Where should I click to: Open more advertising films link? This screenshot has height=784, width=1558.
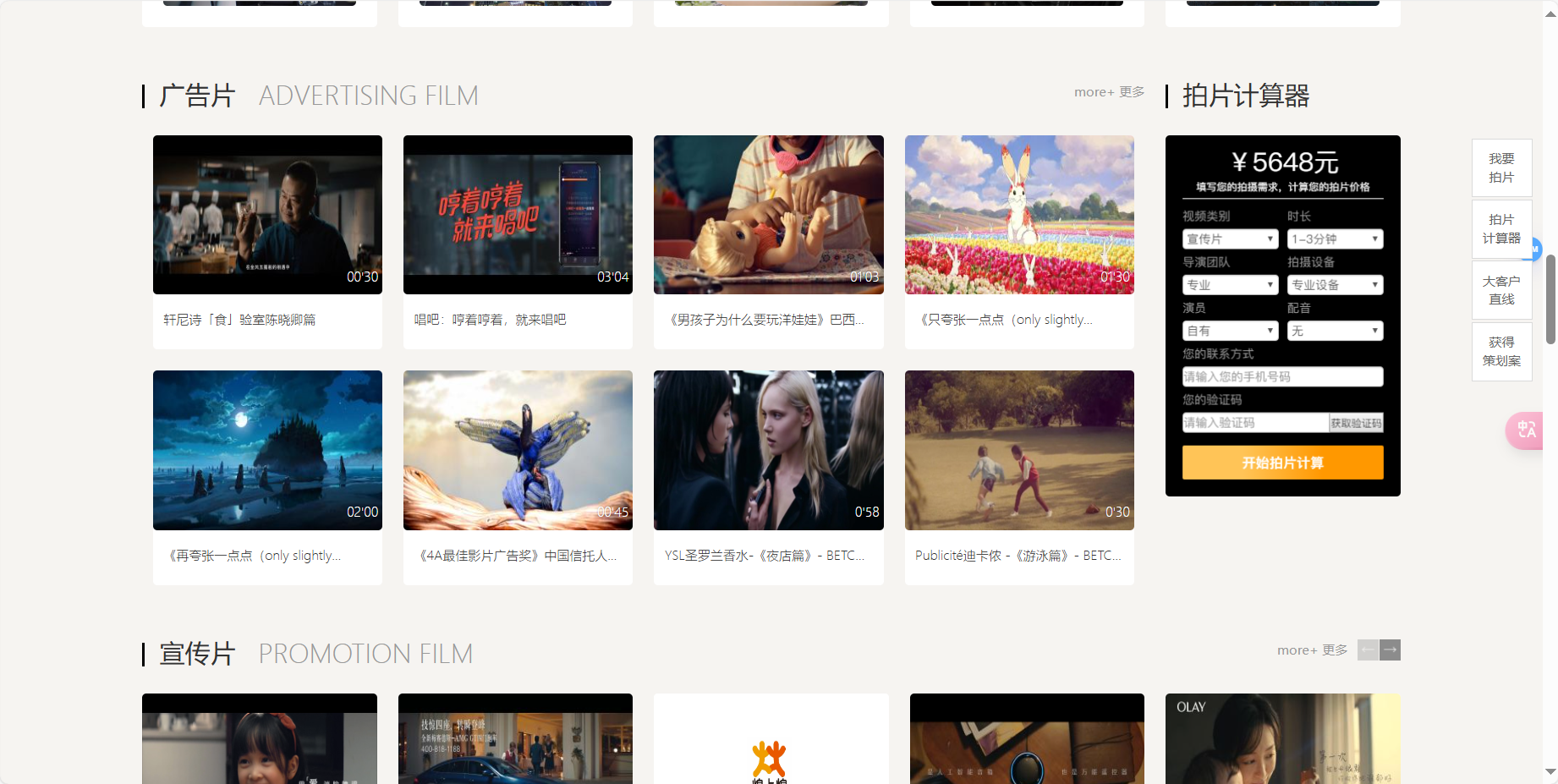click(1109, 92)
